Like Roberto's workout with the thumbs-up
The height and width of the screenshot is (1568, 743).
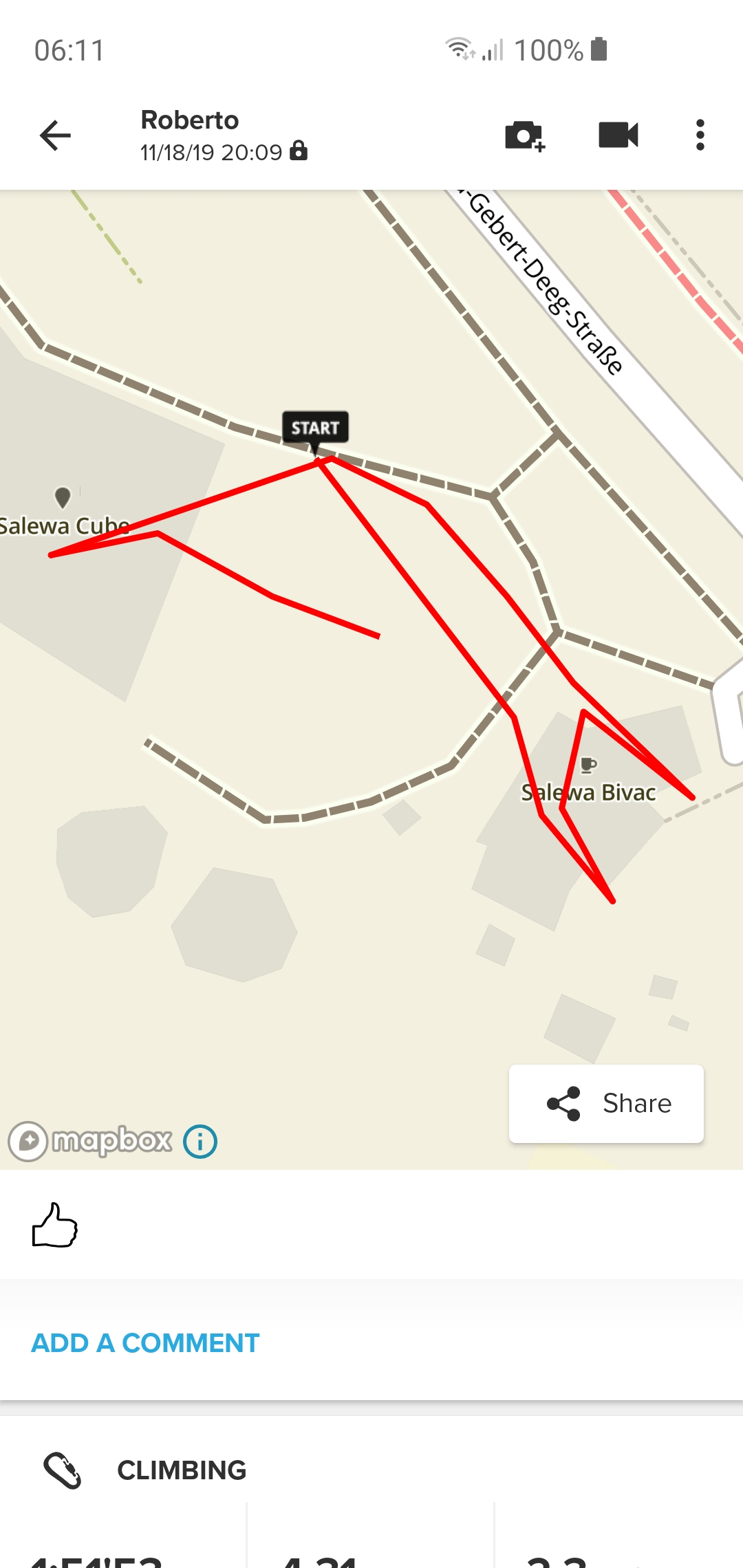coord(55,1225)
